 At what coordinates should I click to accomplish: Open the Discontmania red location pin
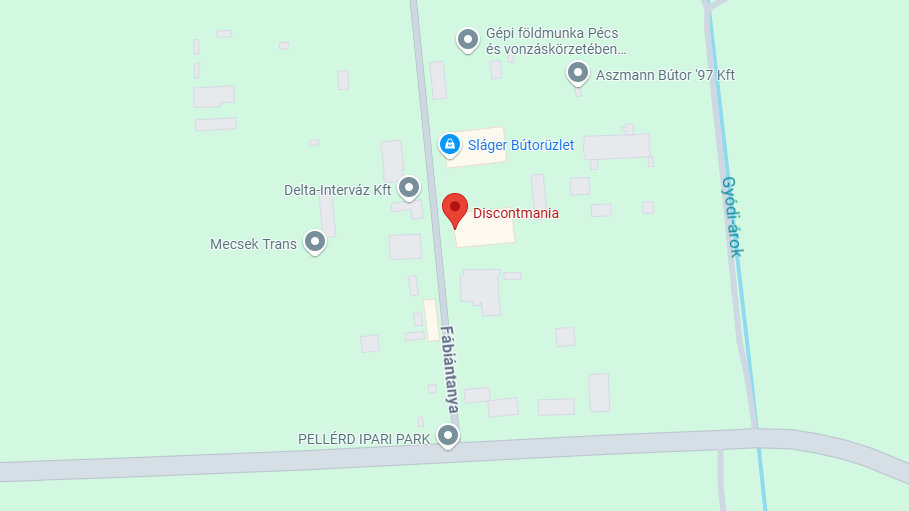click(x=455, y=210)
